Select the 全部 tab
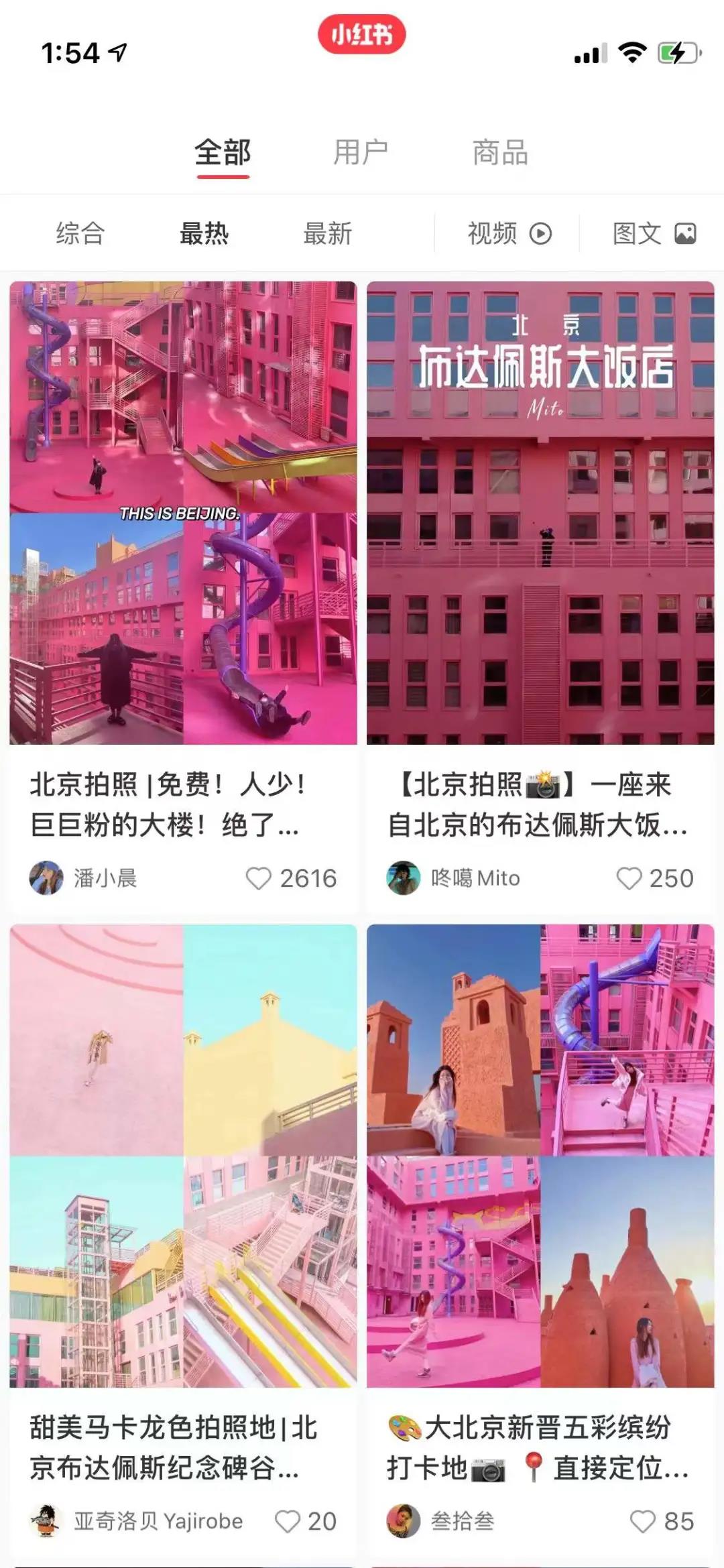Viewport: 724px width, 1568px height. click(x=223, y=152)
